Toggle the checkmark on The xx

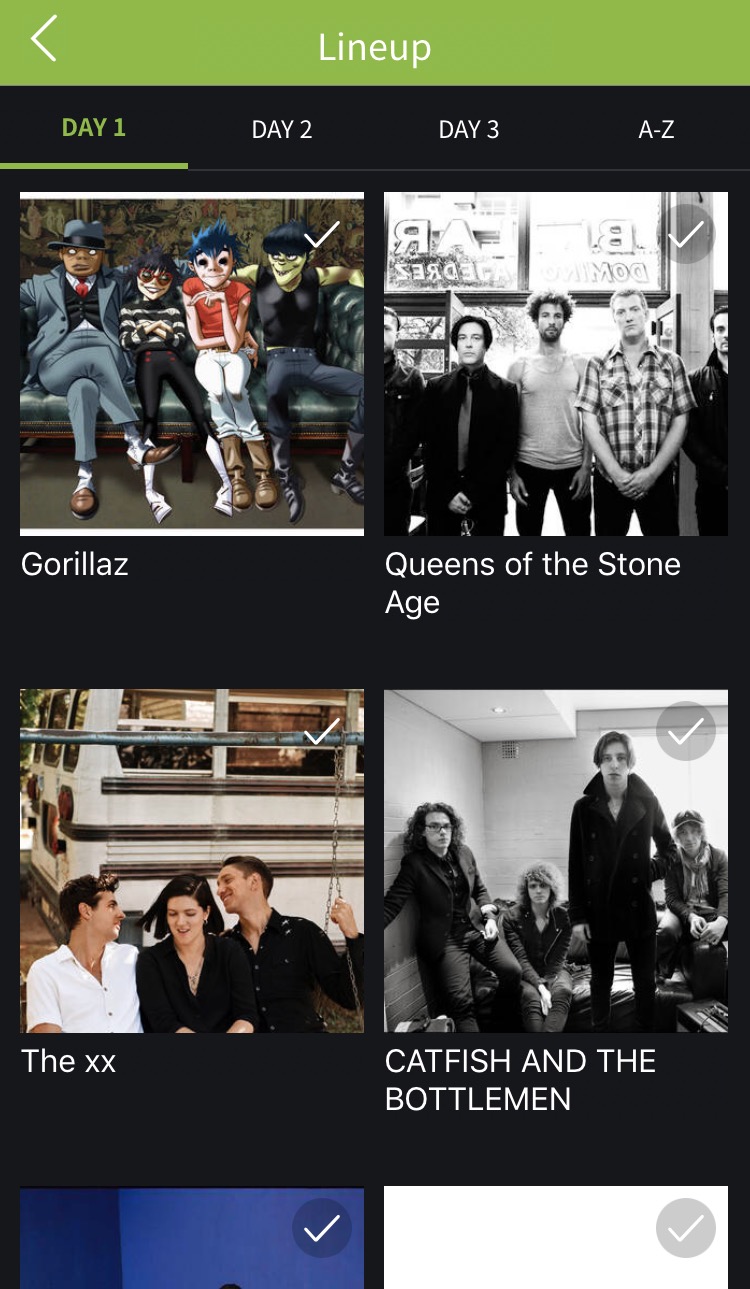[322, 732]
